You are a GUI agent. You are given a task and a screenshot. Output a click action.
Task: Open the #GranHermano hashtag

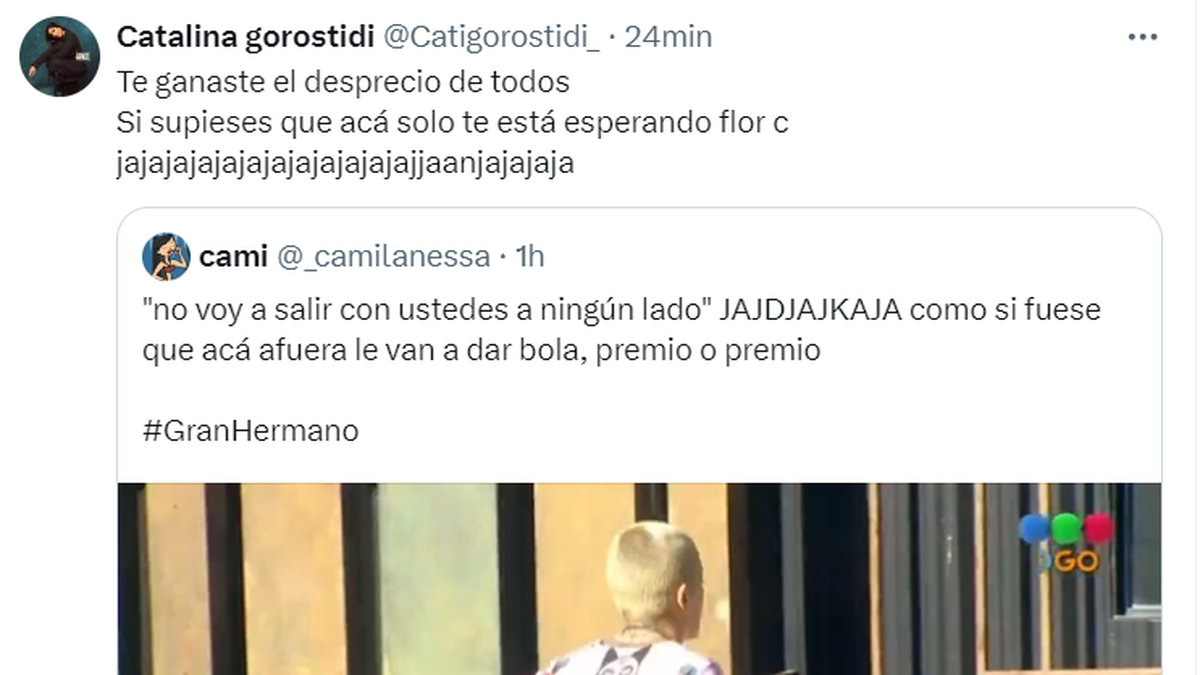click(x=250, y=431)
